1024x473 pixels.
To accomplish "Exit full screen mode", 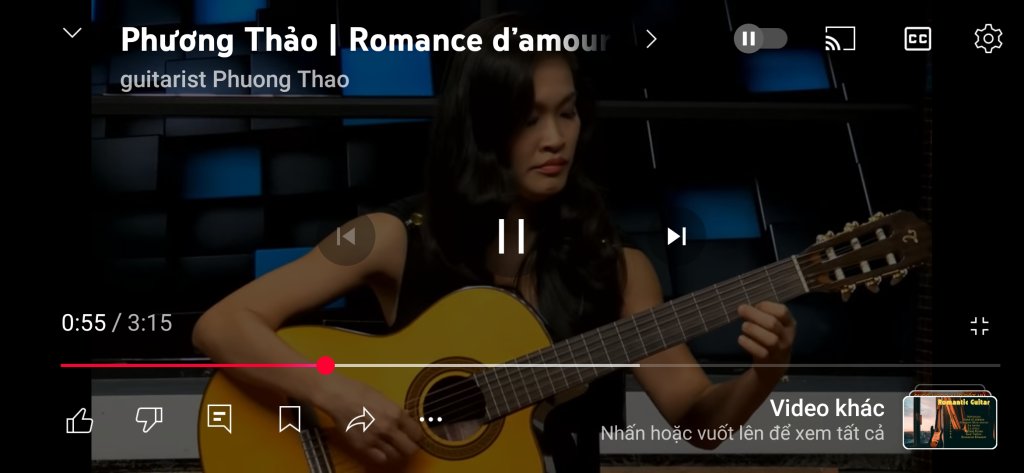I will (980, 326).
